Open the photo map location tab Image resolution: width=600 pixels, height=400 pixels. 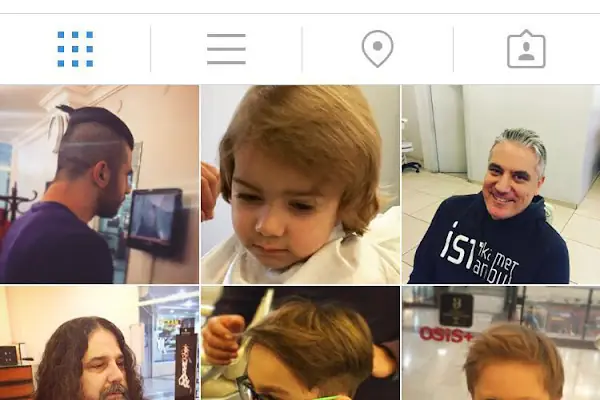point(377,49)
